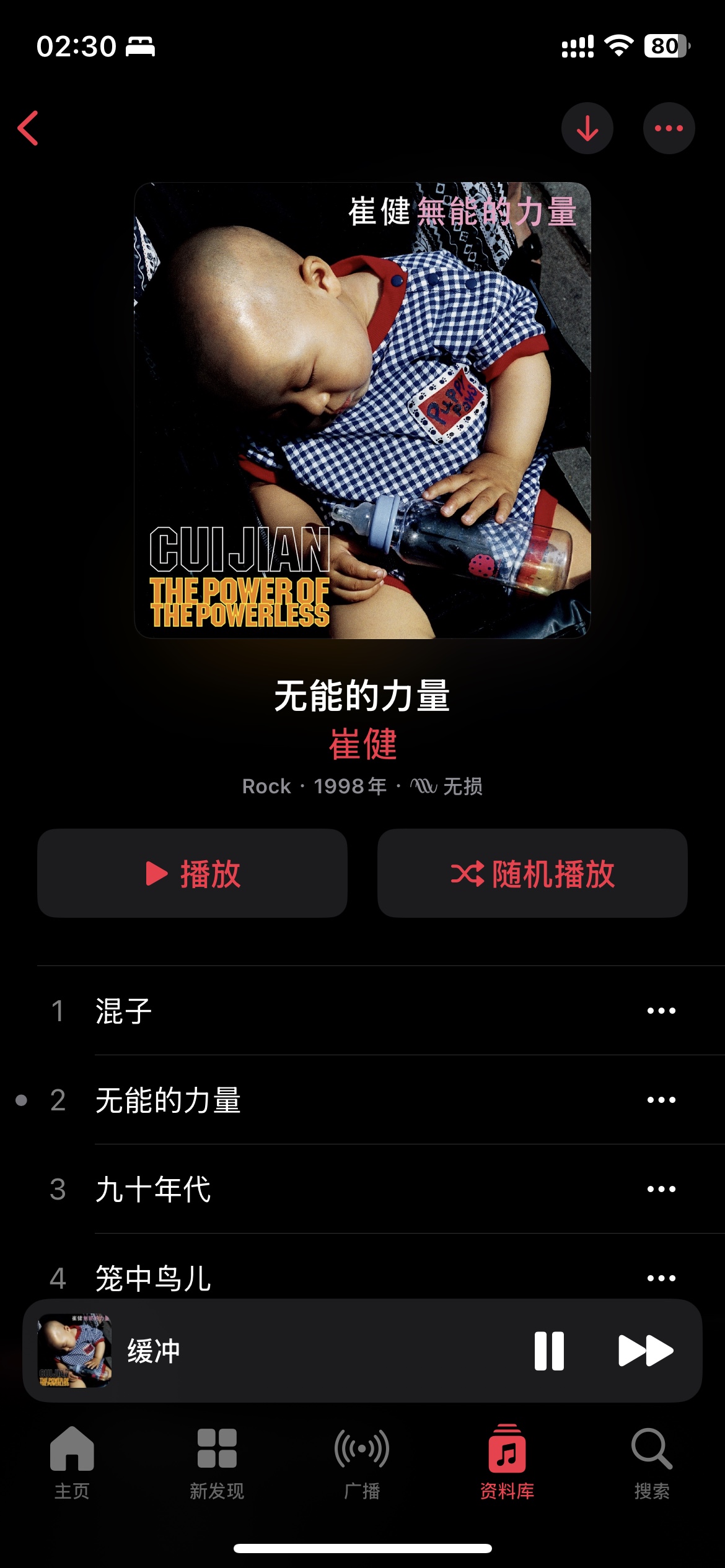
Task: Go back to the previous screen
Action: [x=29, y=128]
